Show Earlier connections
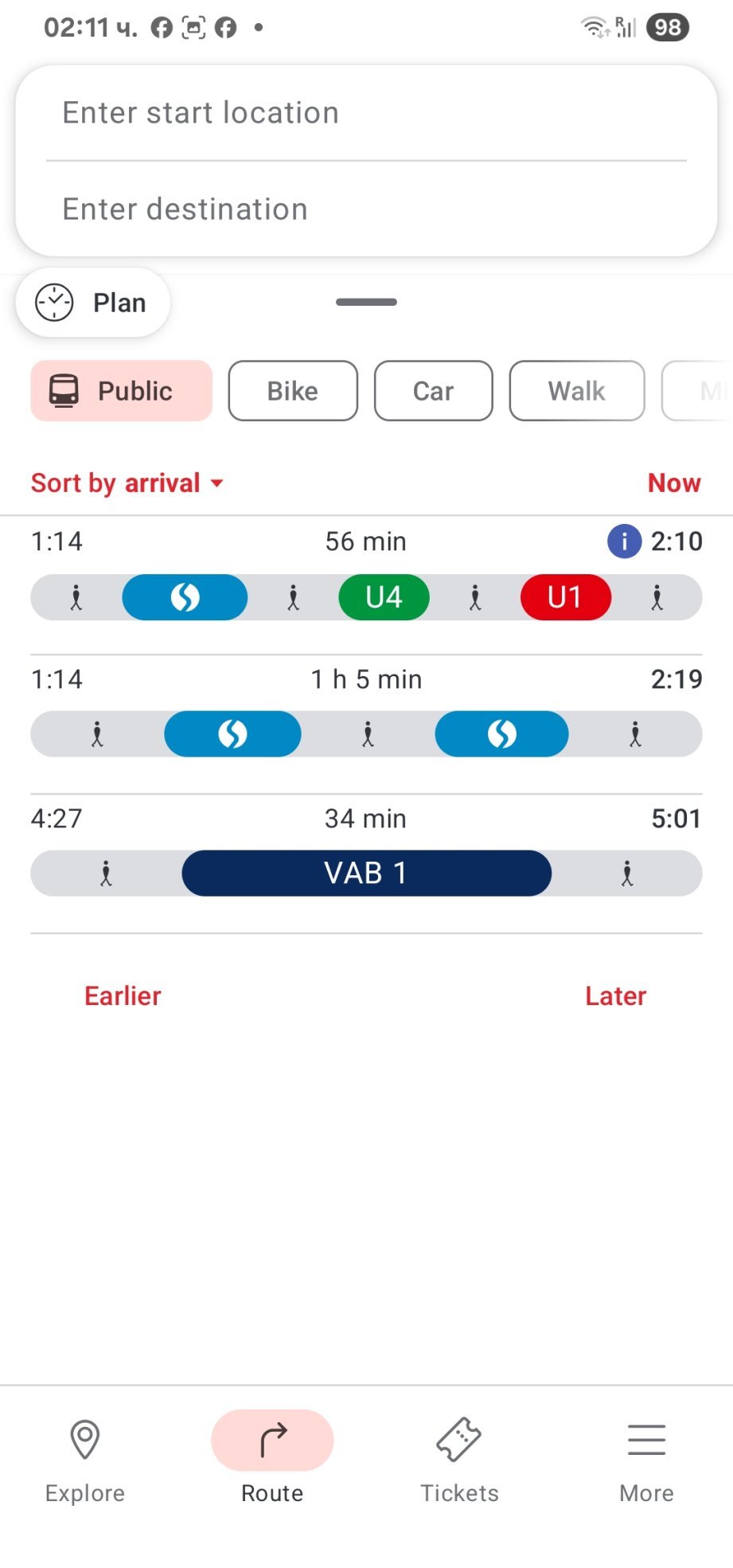 [123, 996]
